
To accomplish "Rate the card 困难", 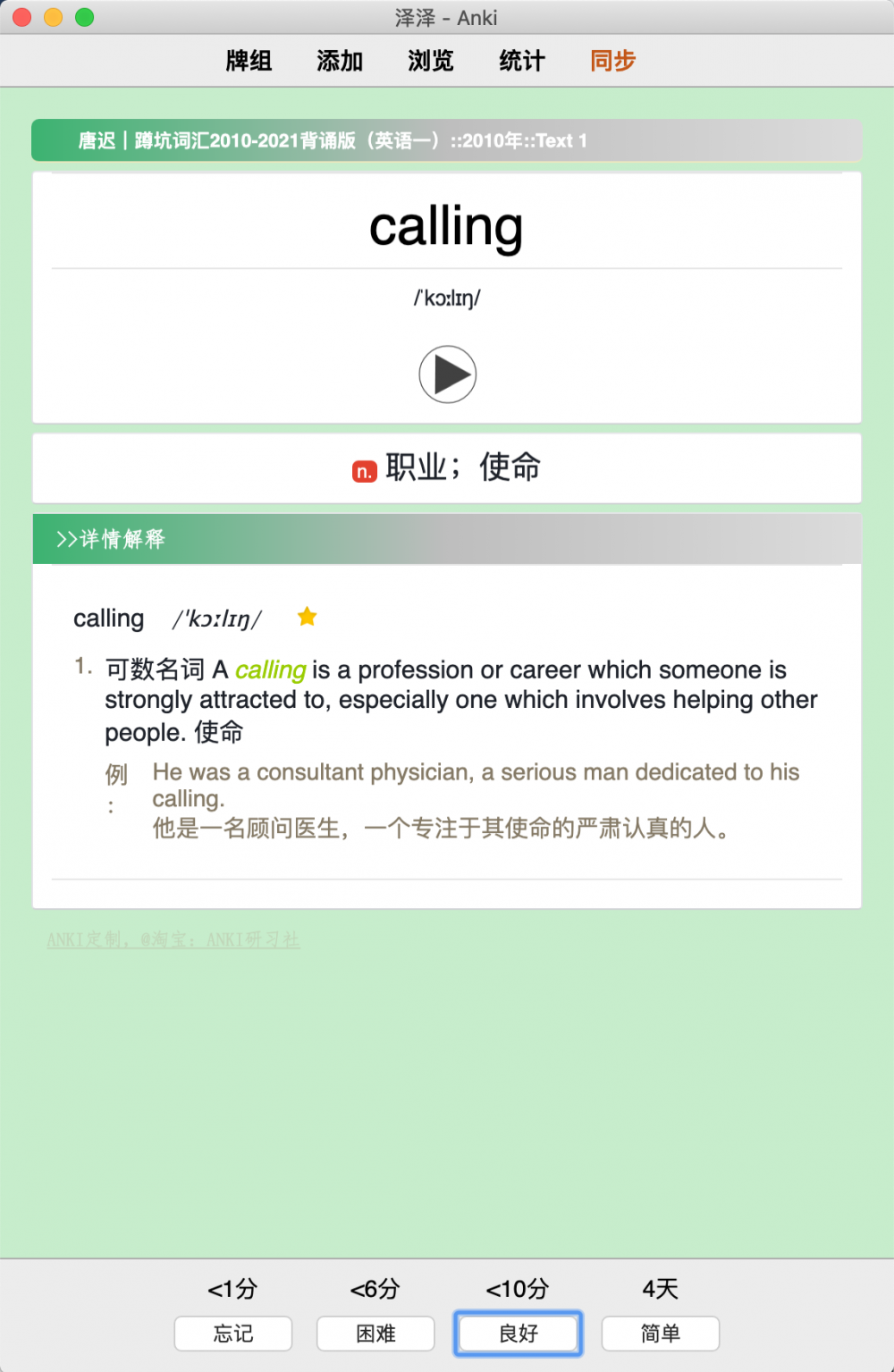I will pyautogui.click(x=375, y=1334).
